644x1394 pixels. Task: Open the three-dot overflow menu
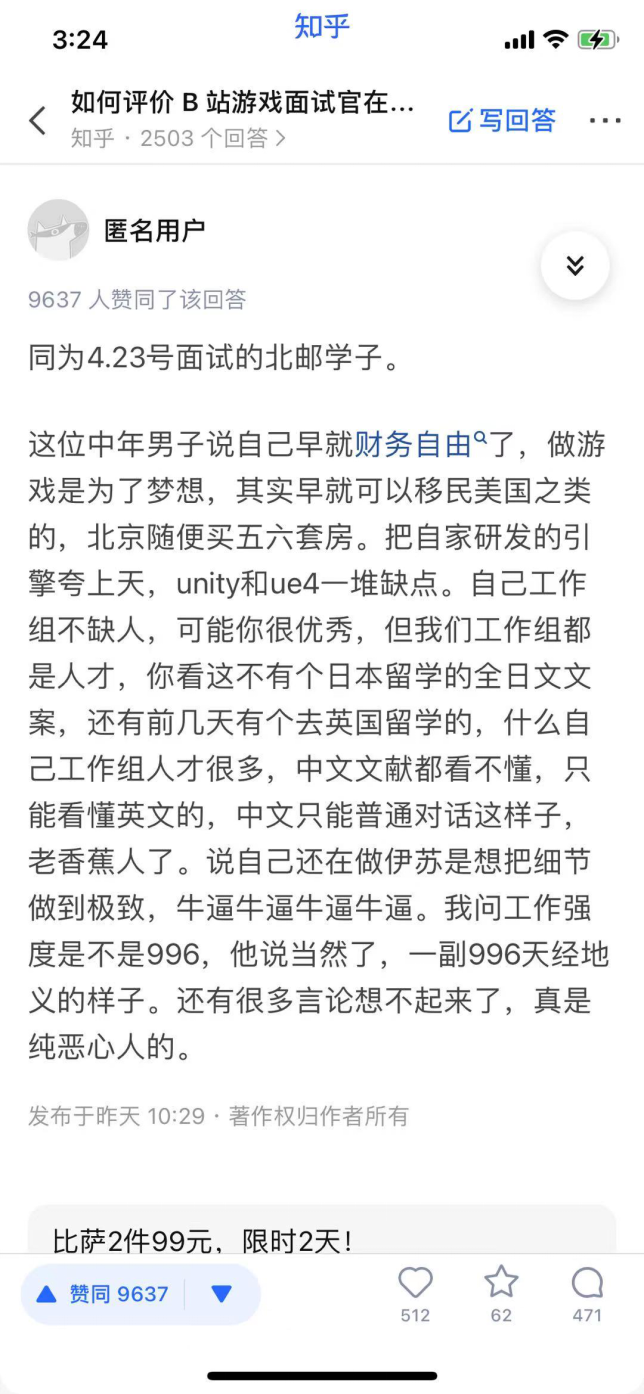[605, 121]
